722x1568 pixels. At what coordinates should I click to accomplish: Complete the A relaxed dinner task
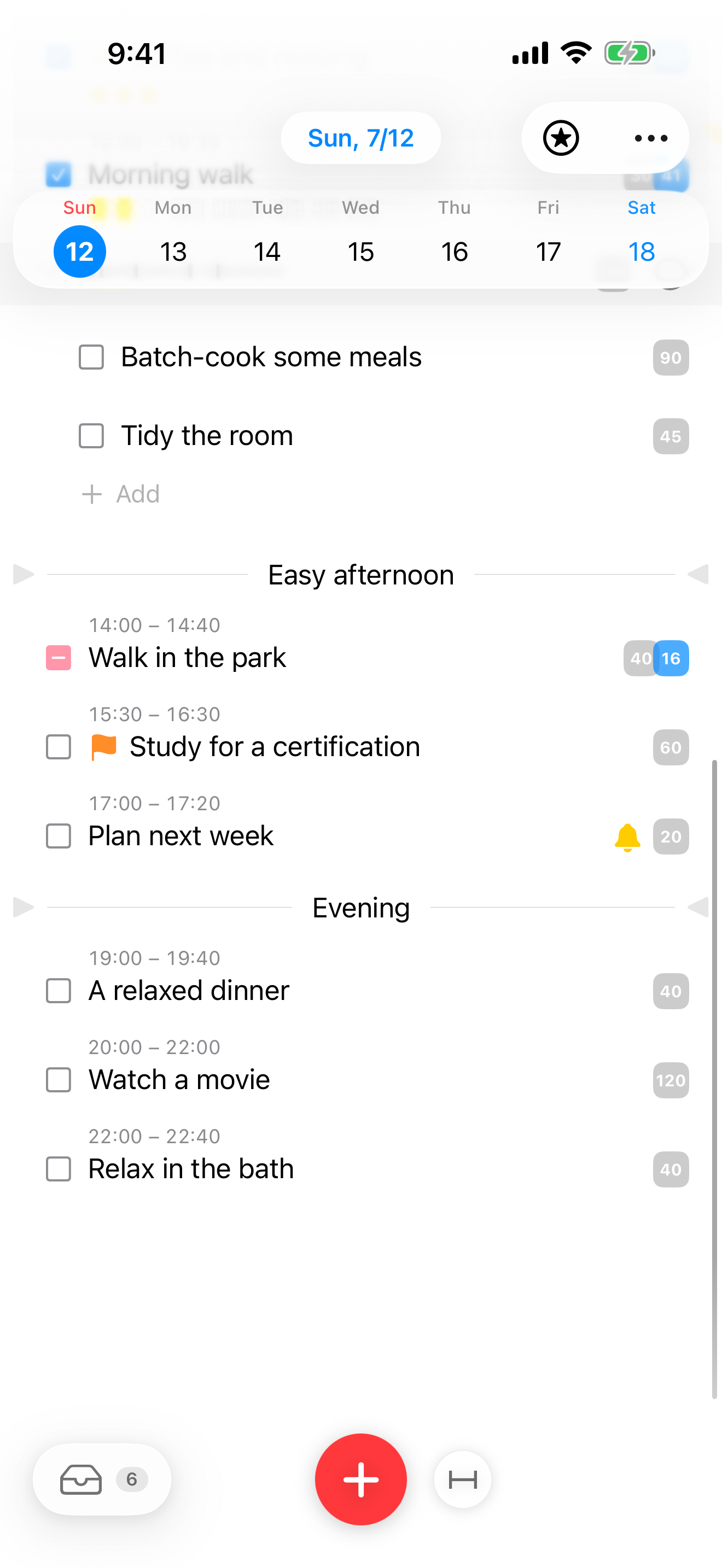(x=59, y=991)
